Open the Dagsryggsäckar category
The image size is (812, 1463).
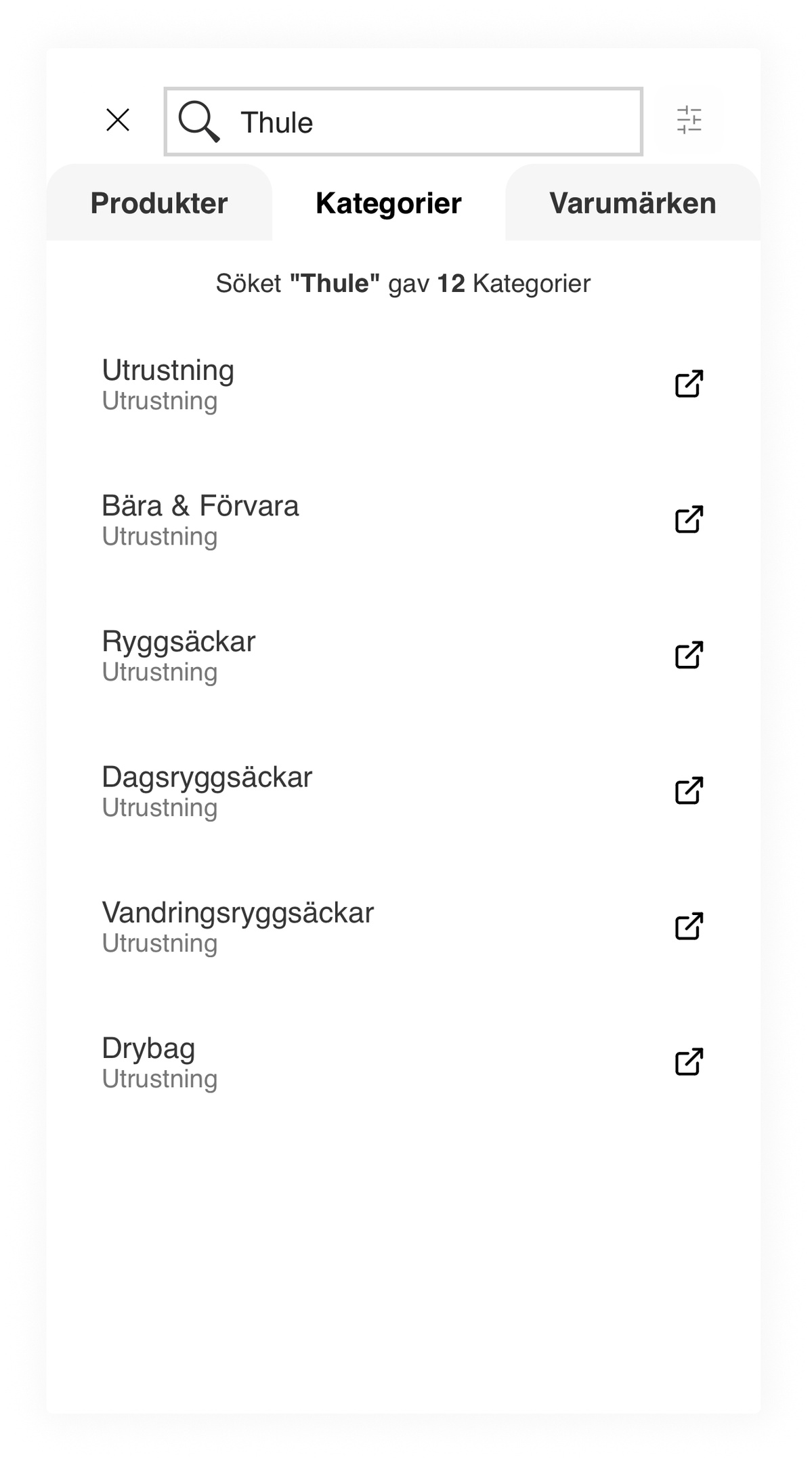pyautogui.click(x=207, y=790)
